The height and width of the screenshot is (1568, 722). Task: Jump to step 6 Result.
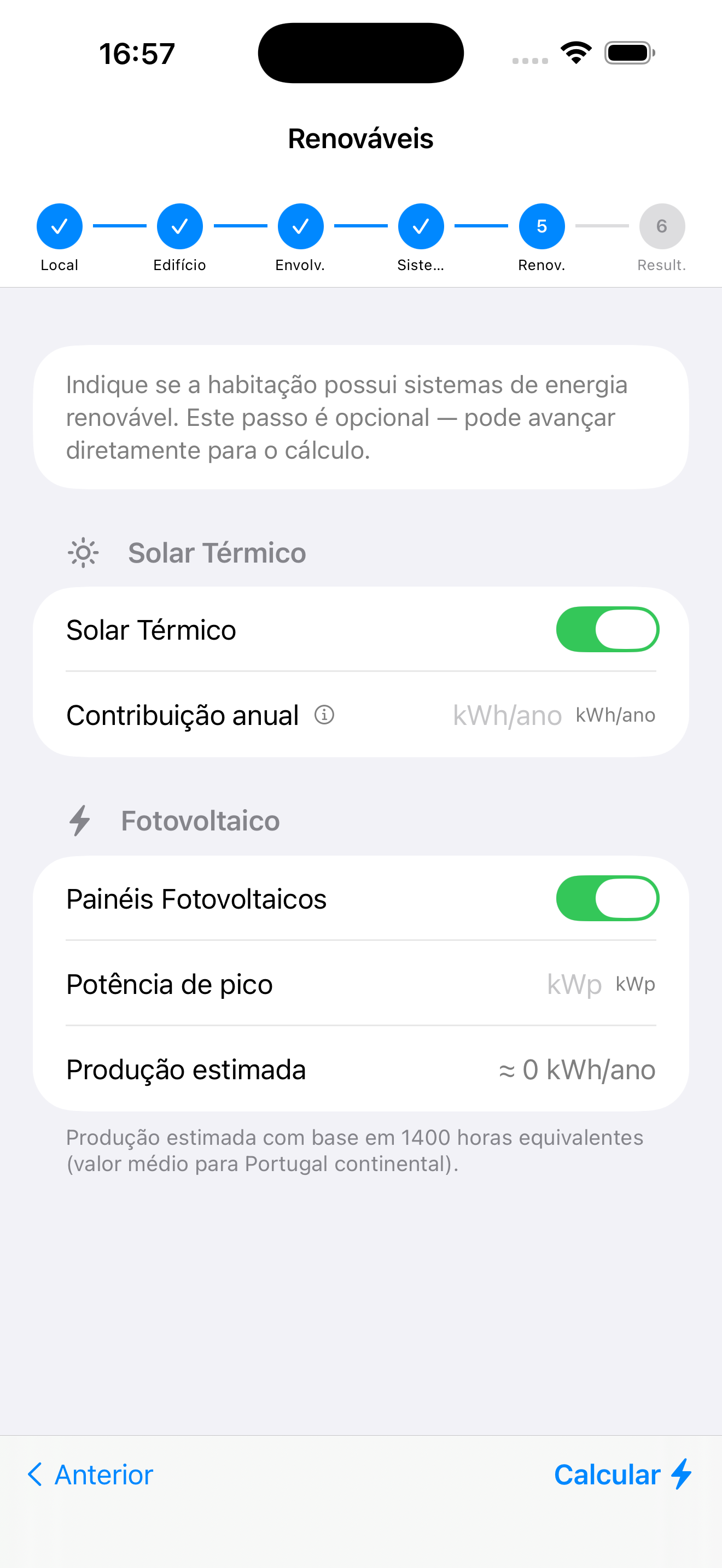point(662,226)
